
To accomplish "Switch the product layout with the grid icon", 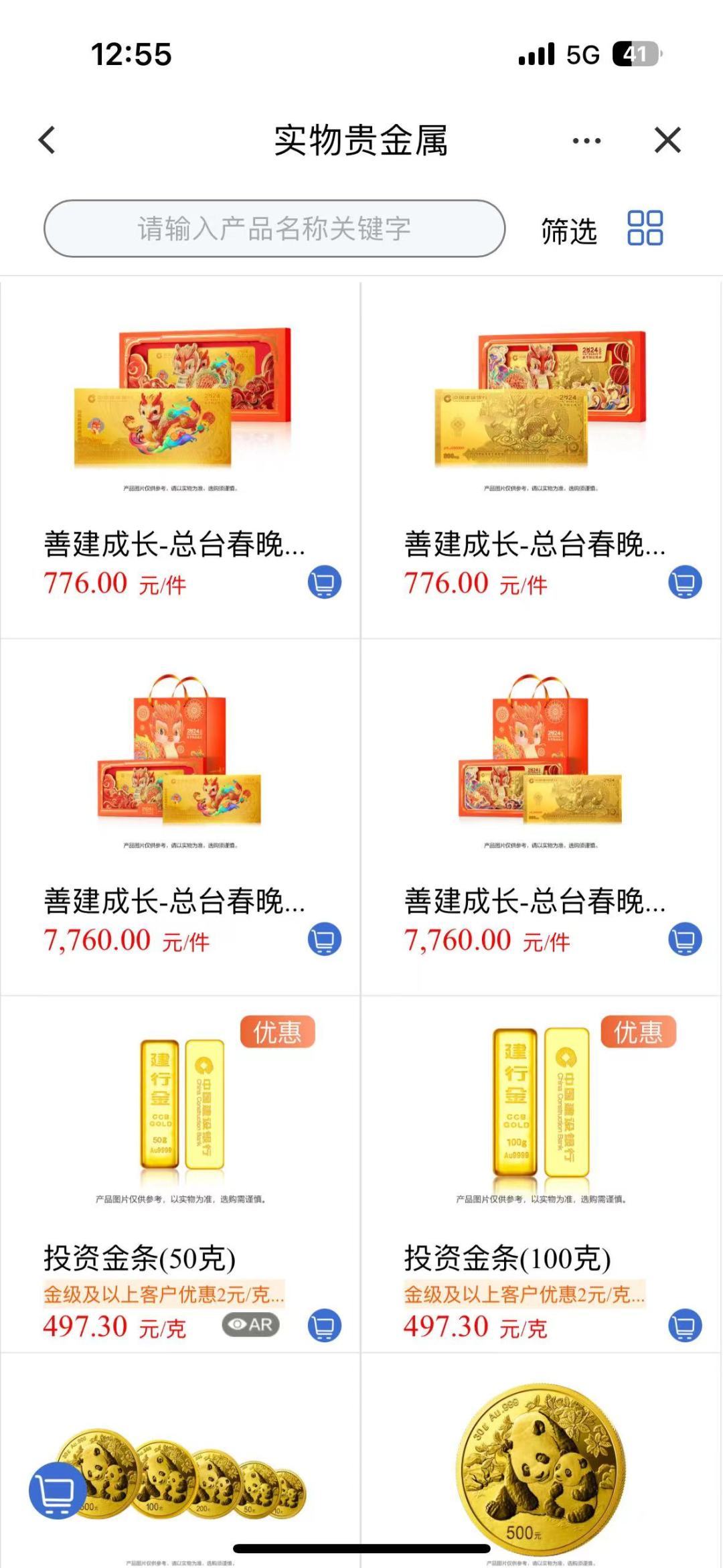I will click(645, 228).
